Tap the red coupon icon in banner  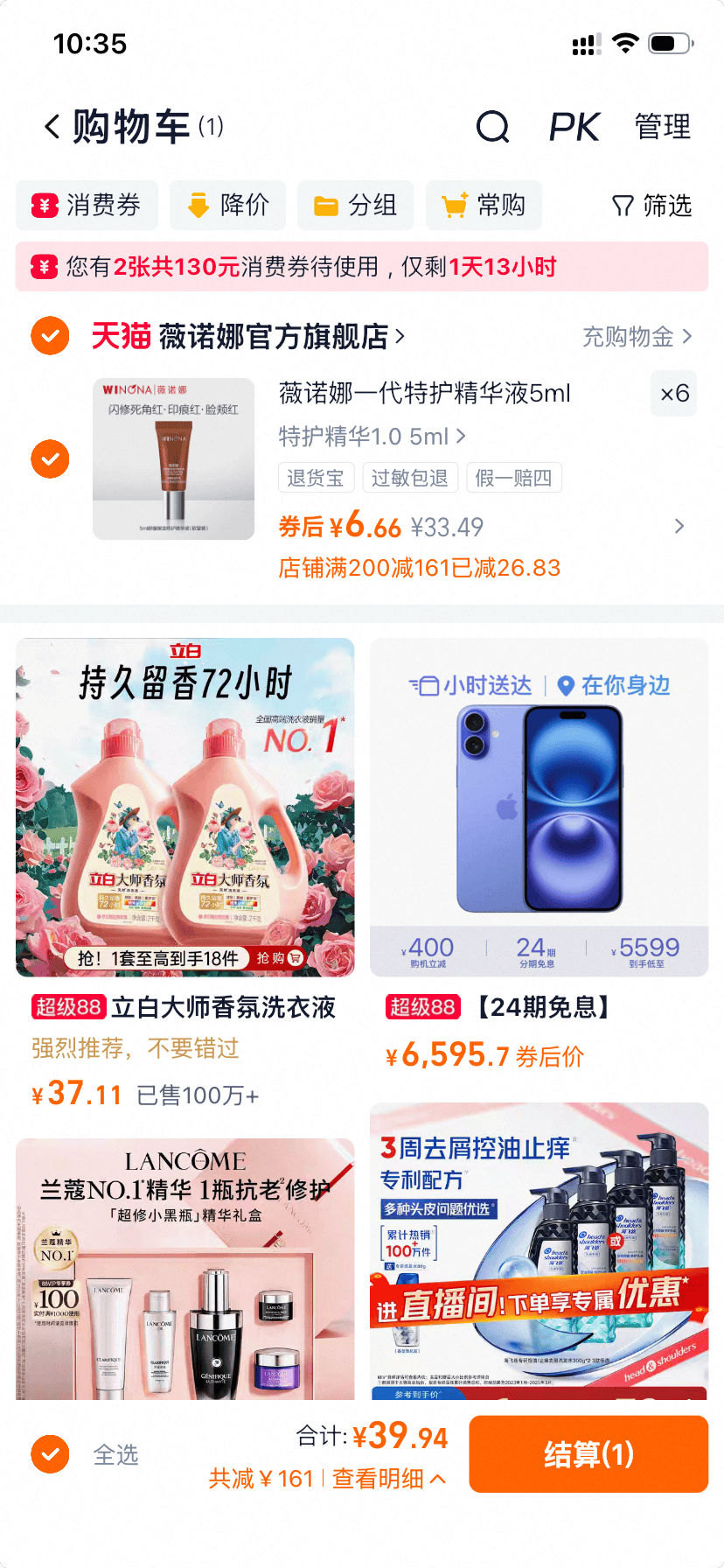coord(42,265)
